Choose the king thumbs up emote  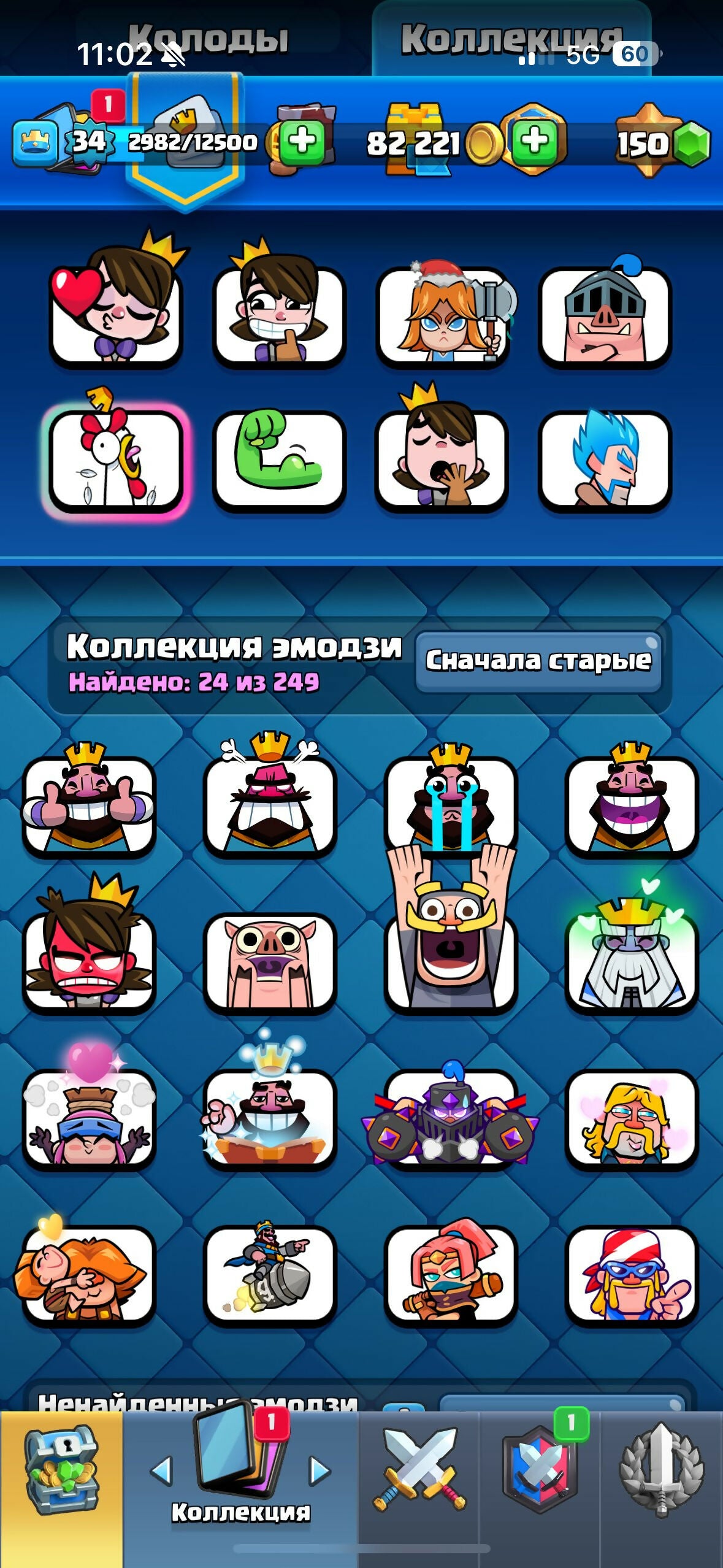89,805
